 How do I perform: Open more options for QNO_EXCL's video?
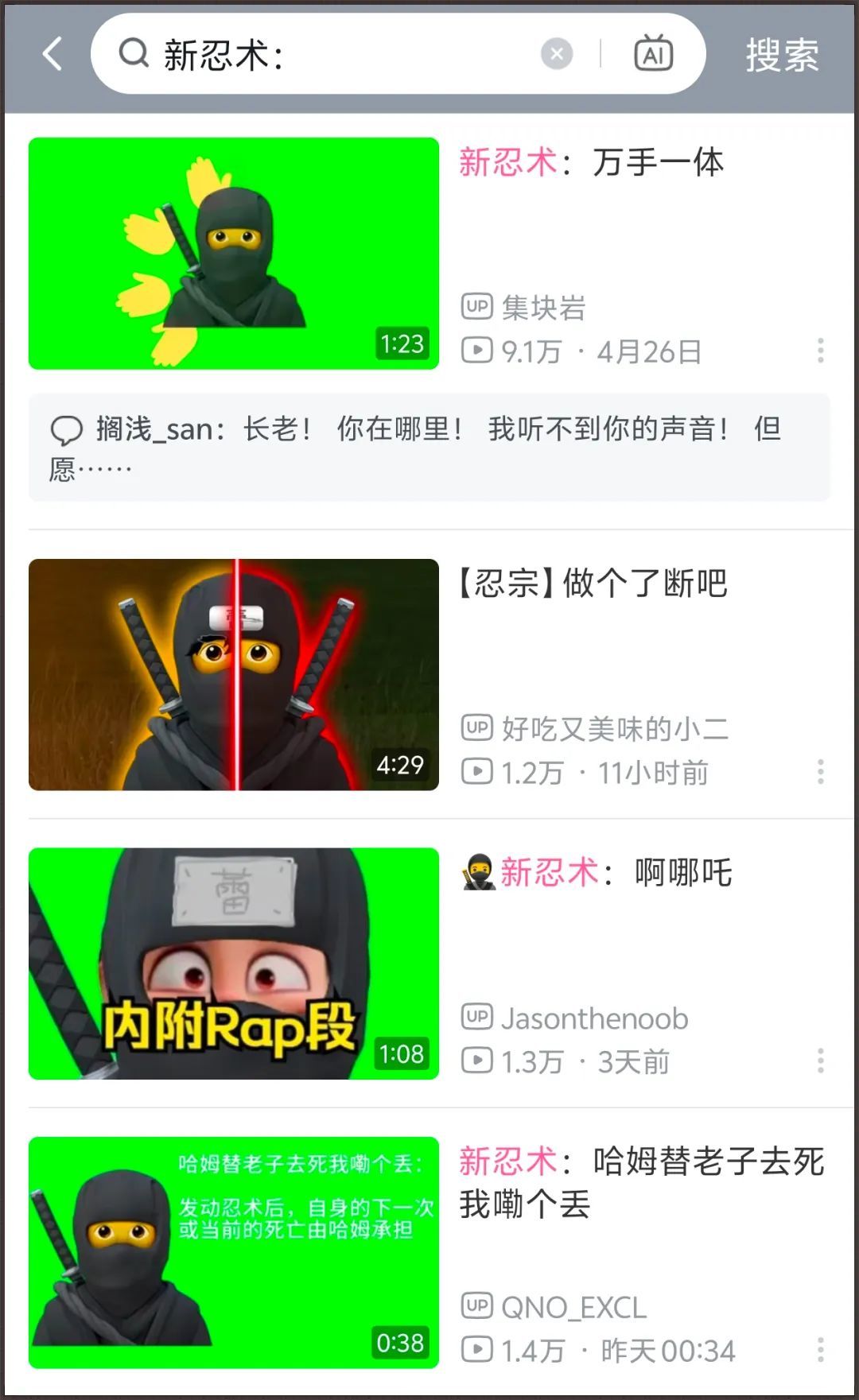pos(820,1349)
